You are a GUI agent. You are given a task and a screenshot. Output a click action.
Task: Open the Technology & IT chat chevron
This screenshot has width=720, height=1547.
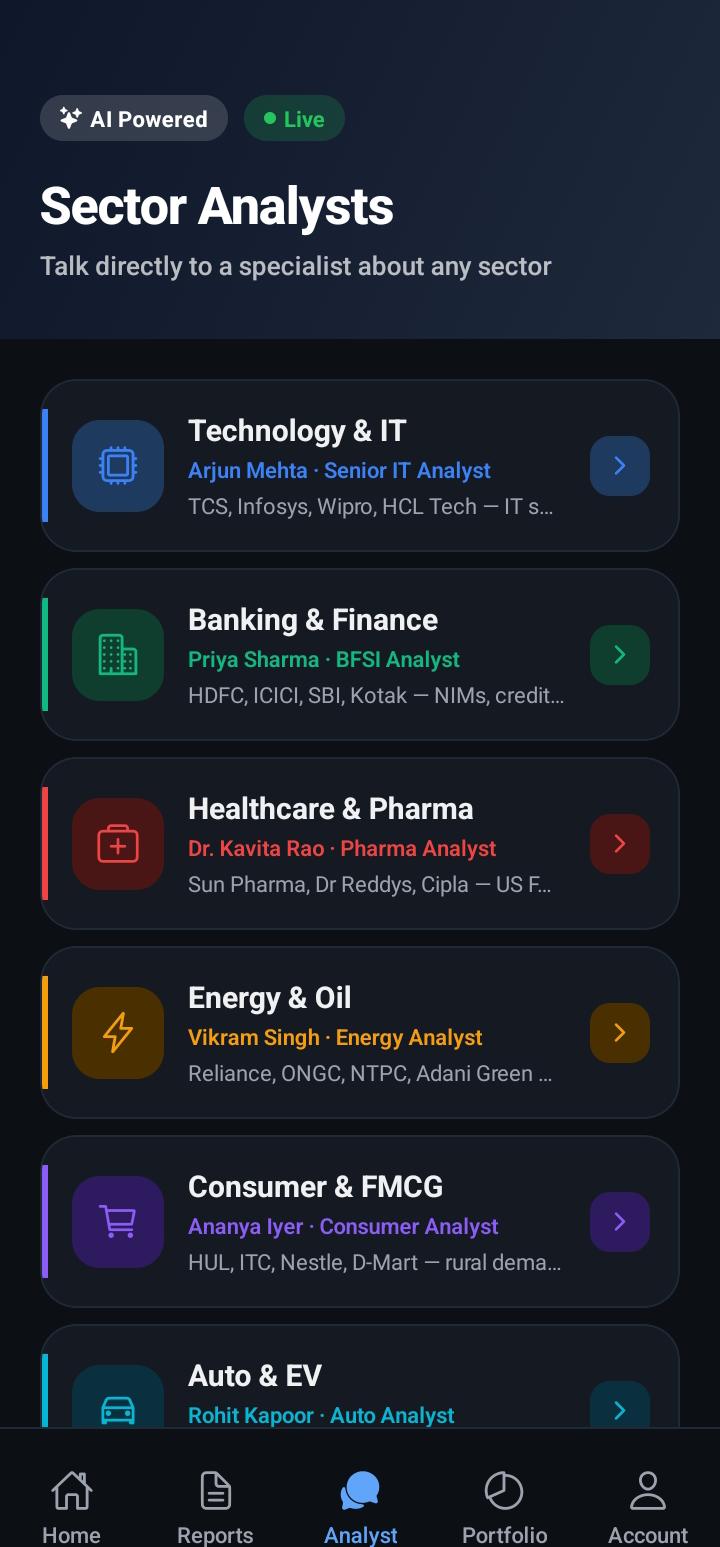tap(619, 466)
